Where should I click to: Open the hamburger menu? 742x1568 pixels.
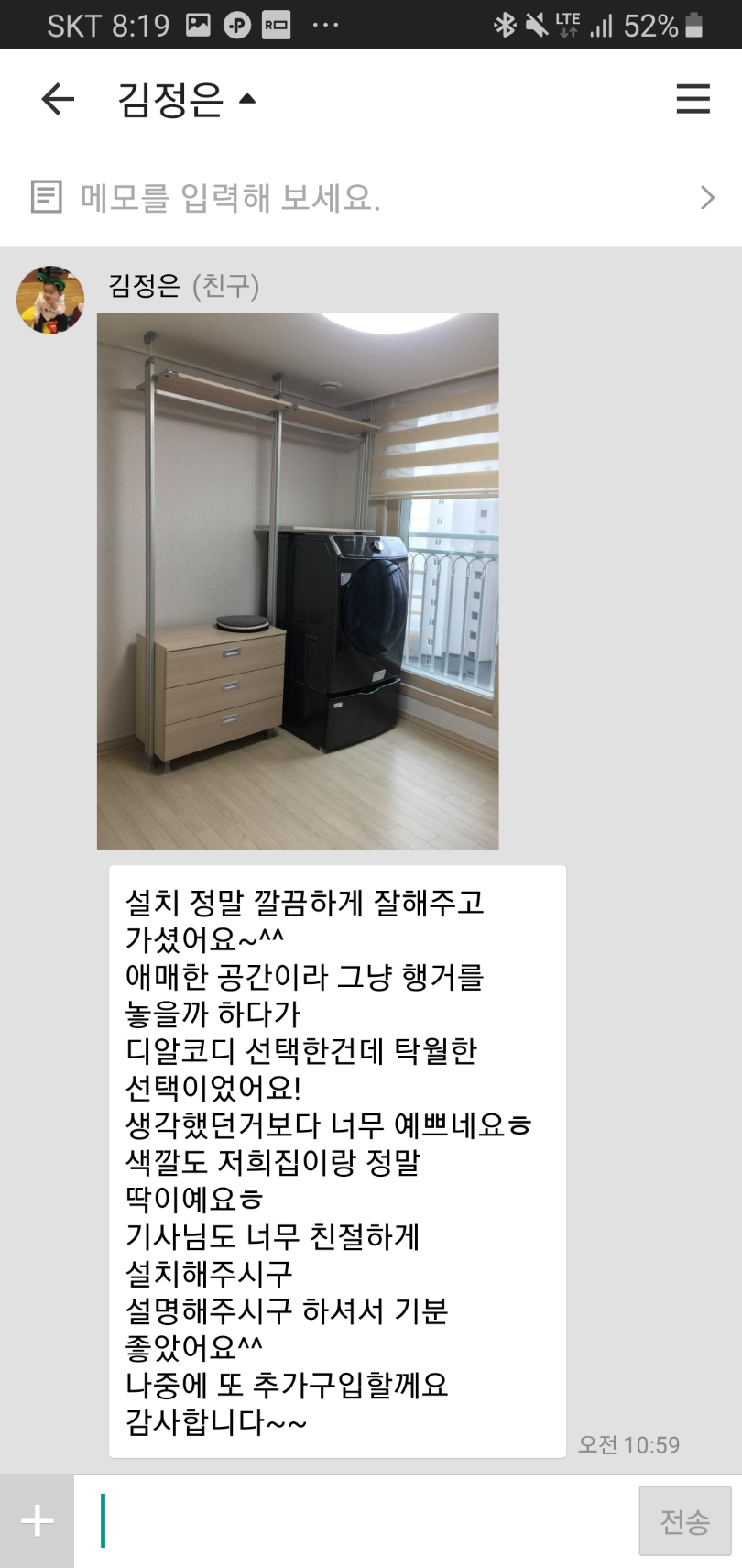(x=693, y=99)
